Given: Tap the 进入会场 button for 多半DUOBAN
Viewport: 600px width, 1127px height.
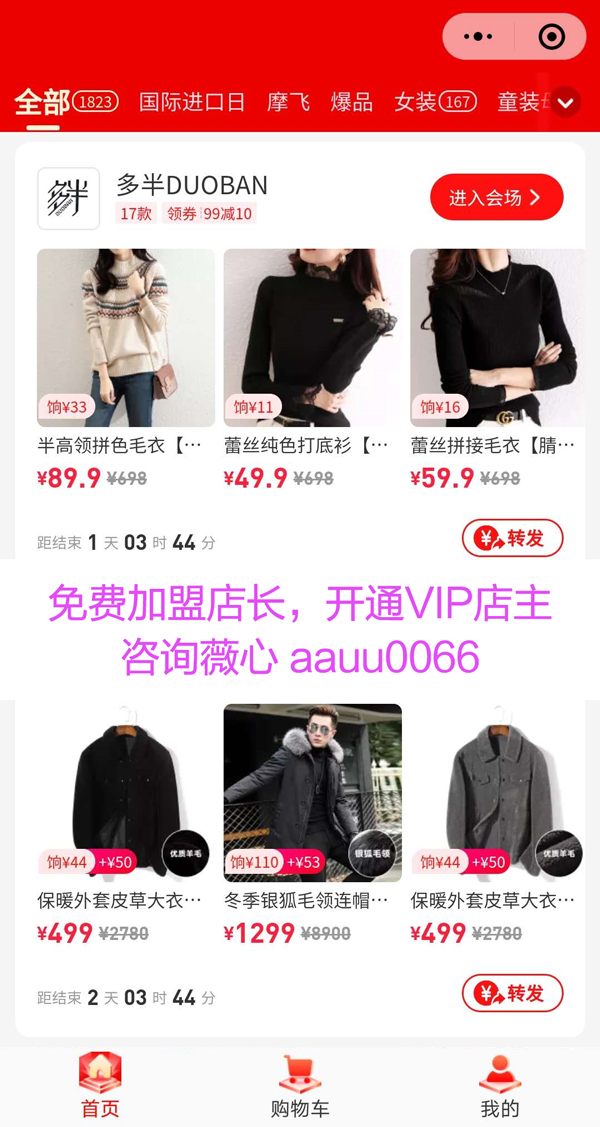Looking at the screenshot, I should point(496,197).
